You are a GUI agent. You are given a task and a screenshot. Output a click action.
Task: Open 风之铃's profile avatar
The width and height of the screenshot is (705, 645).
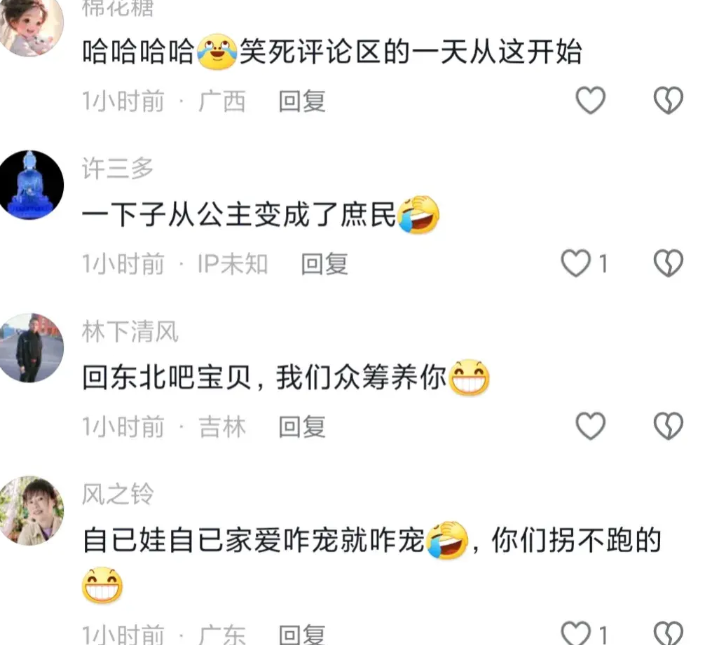pyautogui.click(x=31, y=511)
